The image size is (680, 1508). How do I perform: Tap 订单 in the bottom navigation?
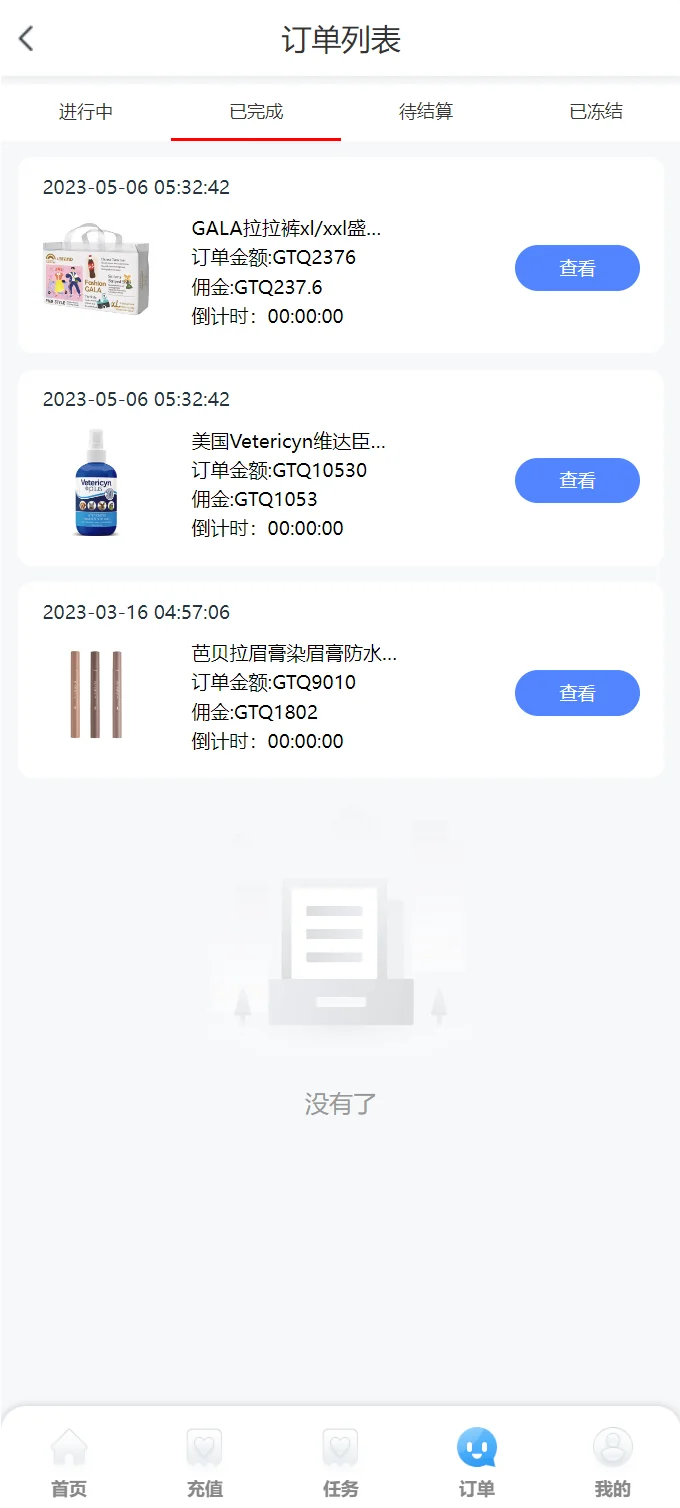coord(477,1461)
